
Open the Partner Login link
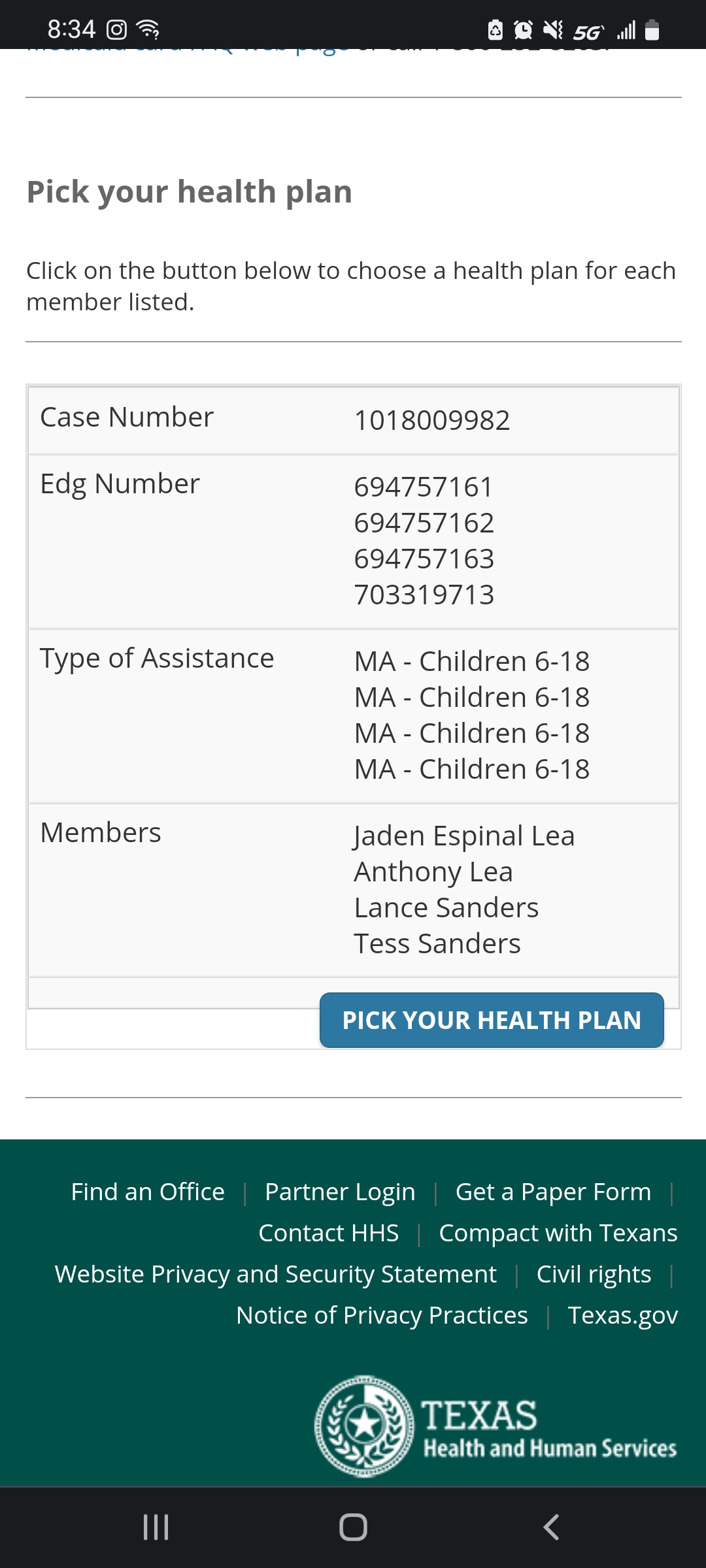[340, 1192]
